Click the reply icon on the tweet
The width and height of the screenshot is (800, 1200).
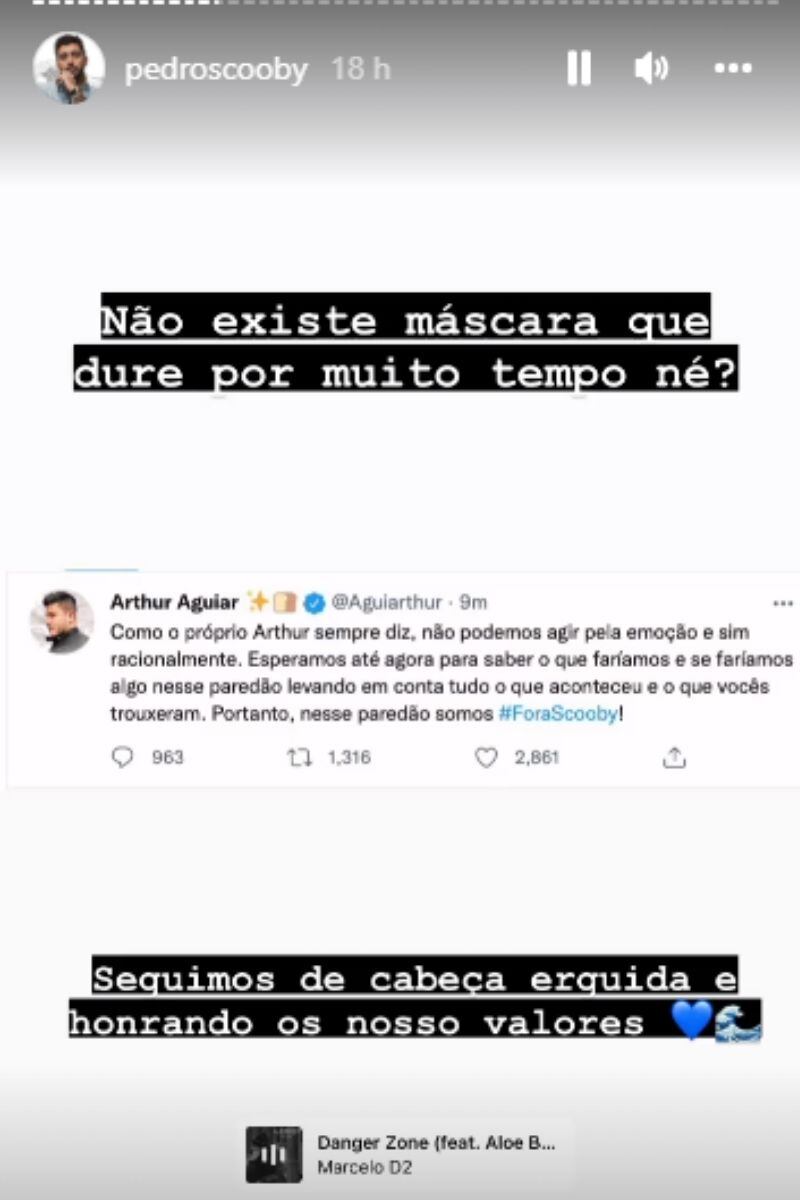(123, 758)
